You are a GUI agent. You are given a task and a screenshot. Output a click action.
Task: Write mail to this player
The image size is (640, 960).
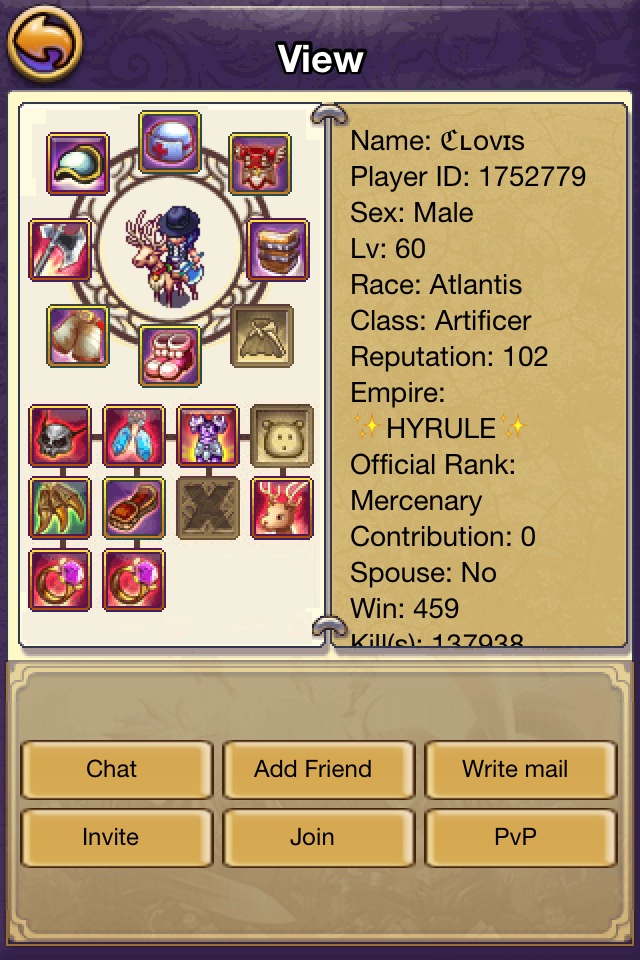click(x=515, y=769)
